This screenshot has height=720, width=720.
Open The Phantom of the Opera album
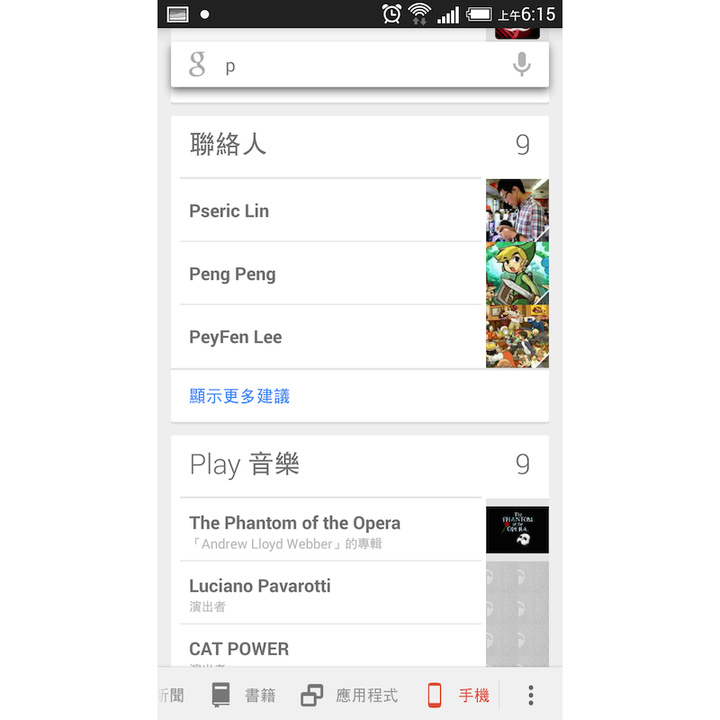[330, 530]
